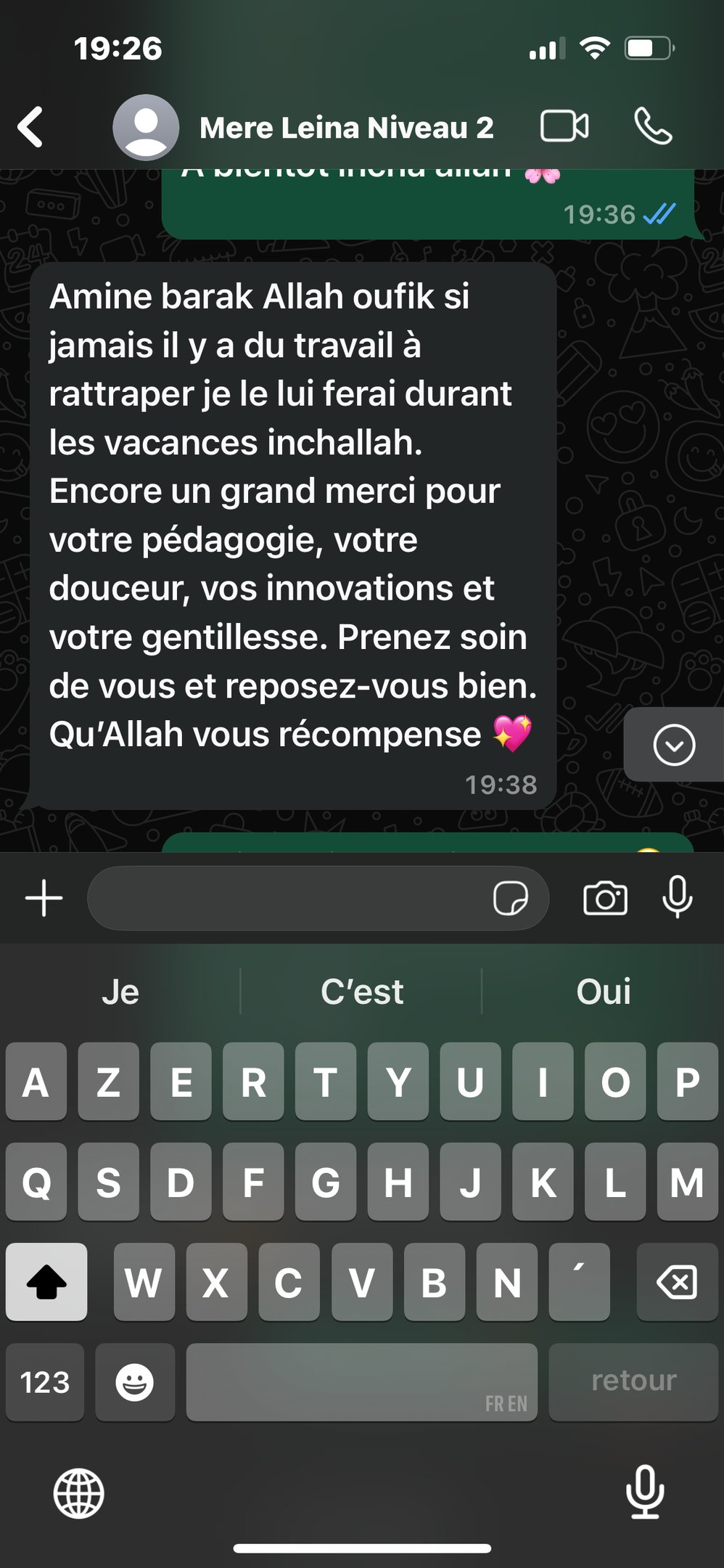
Task: Open Mere Leina Niveau 2 contact info
Action: (x=346, y=128)
